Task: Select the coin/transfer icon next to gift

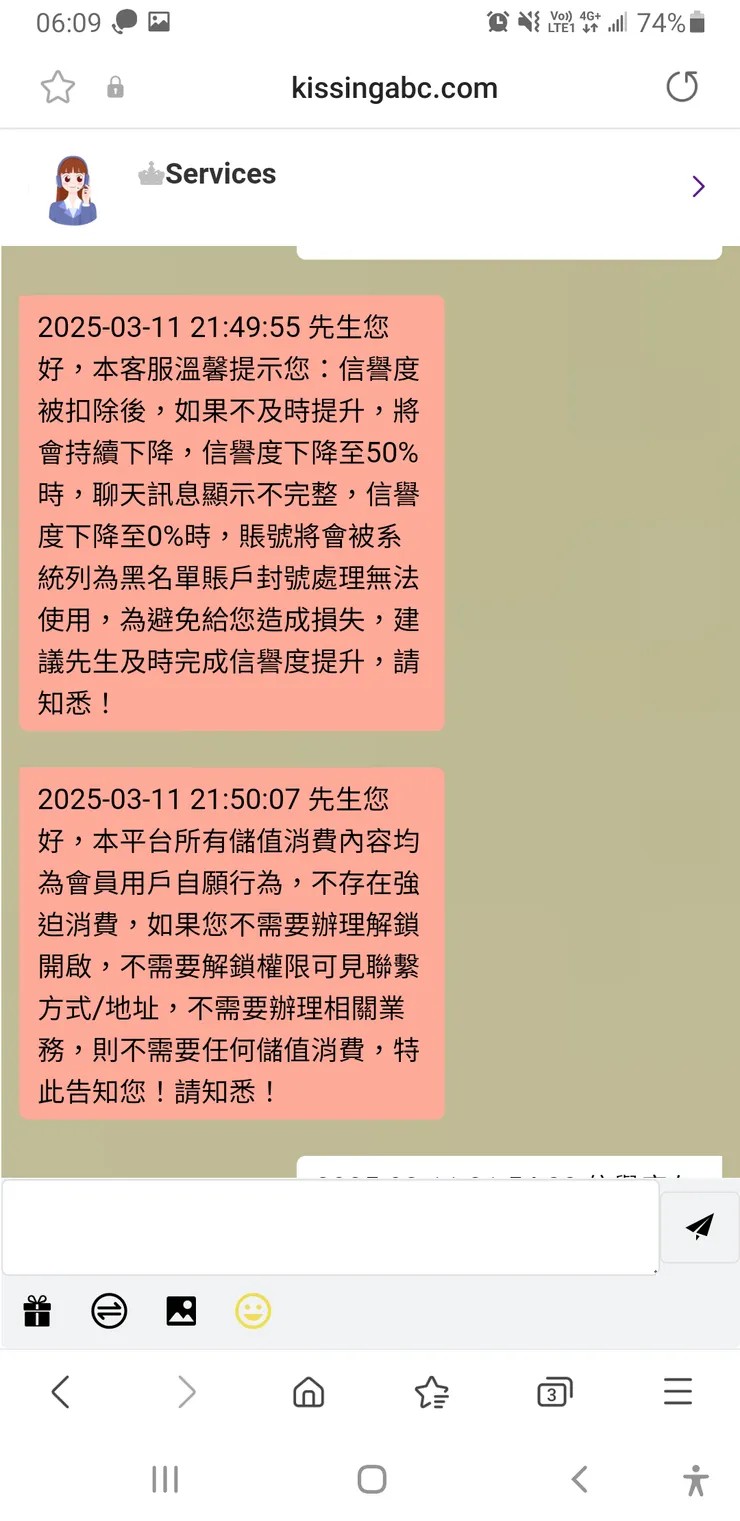Action: 109,1311
